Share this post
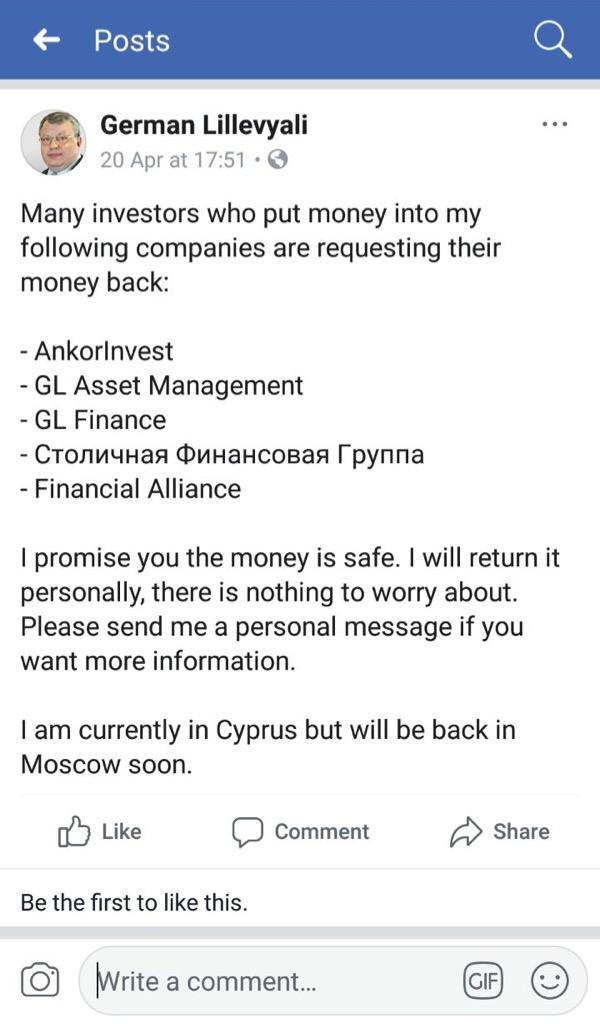 coord(499,831)
